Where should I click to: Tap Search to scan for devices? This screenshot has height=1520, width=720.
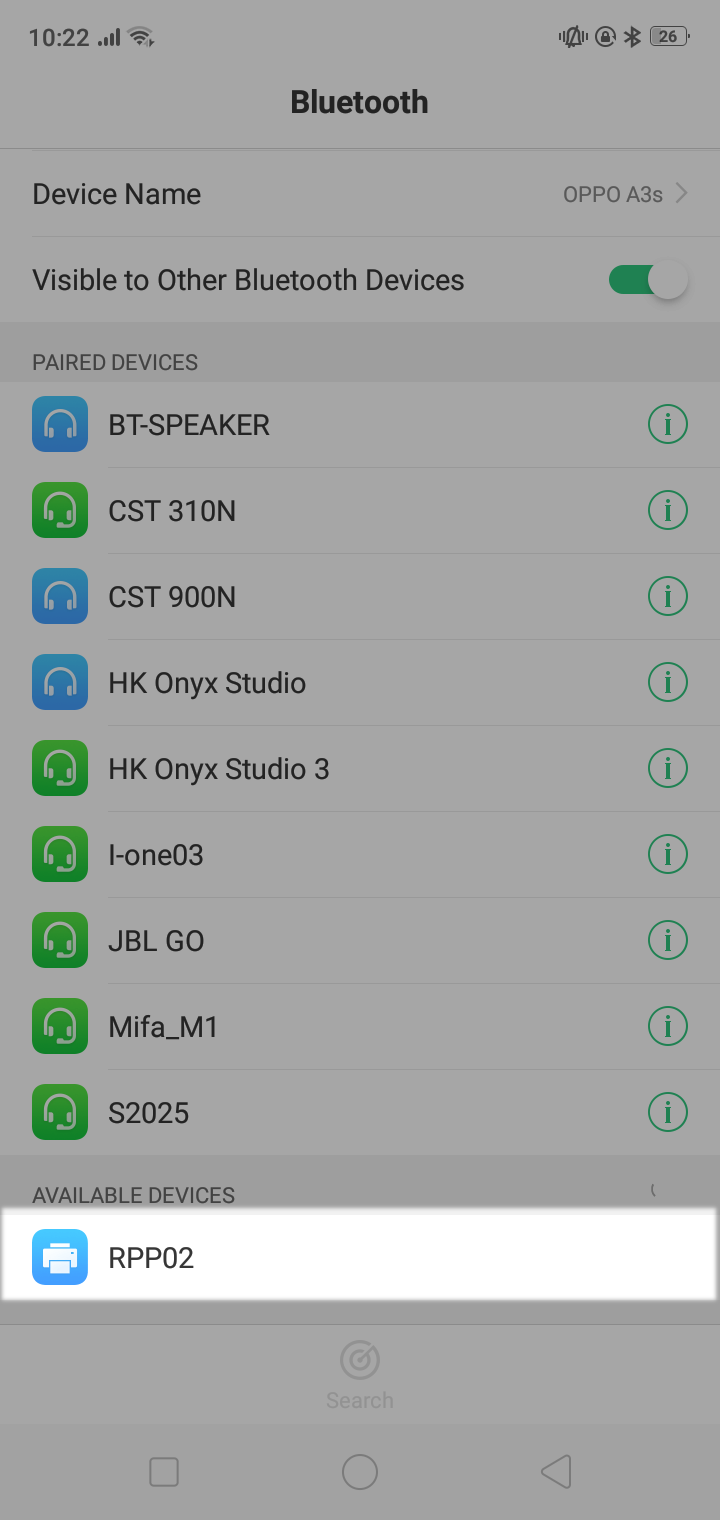pyautogui.click(x=360, y=1375)
